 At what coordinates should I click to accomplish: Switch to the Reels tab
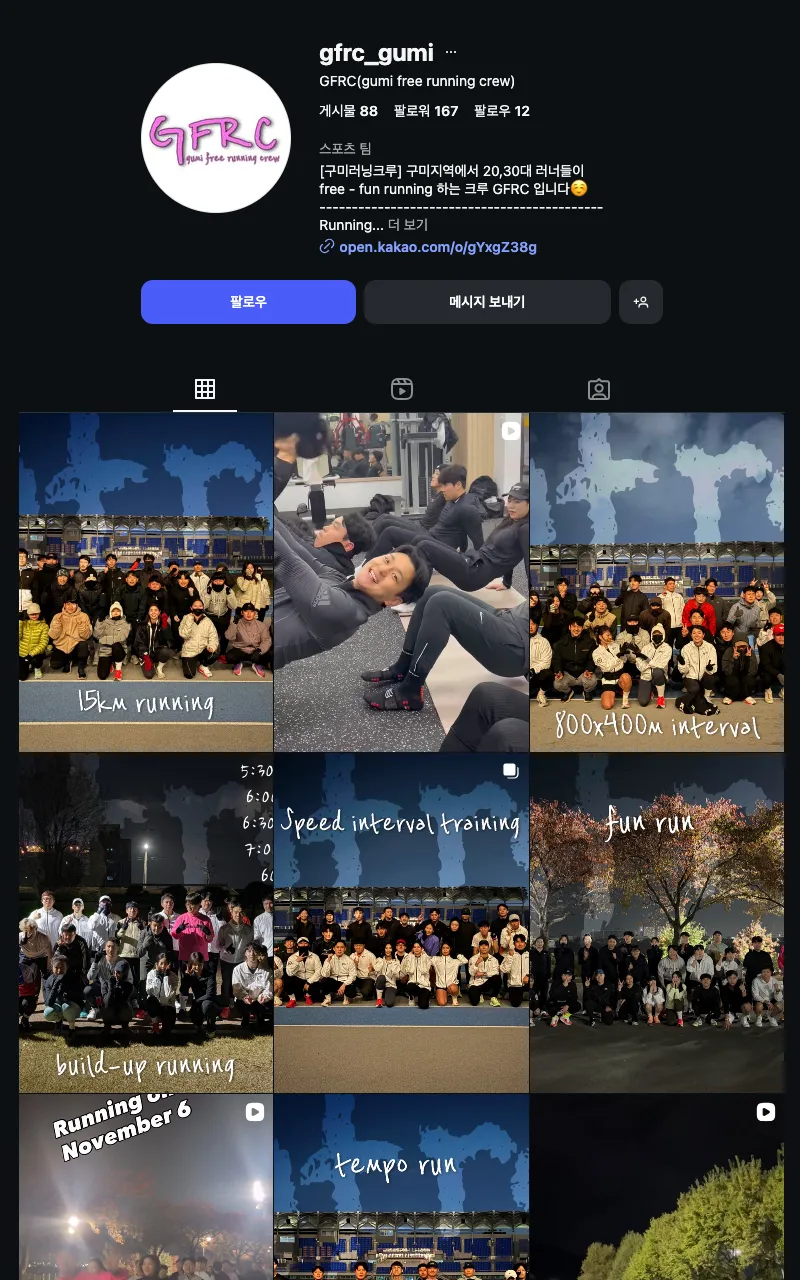pyautogui.click(x=402, y=390)
